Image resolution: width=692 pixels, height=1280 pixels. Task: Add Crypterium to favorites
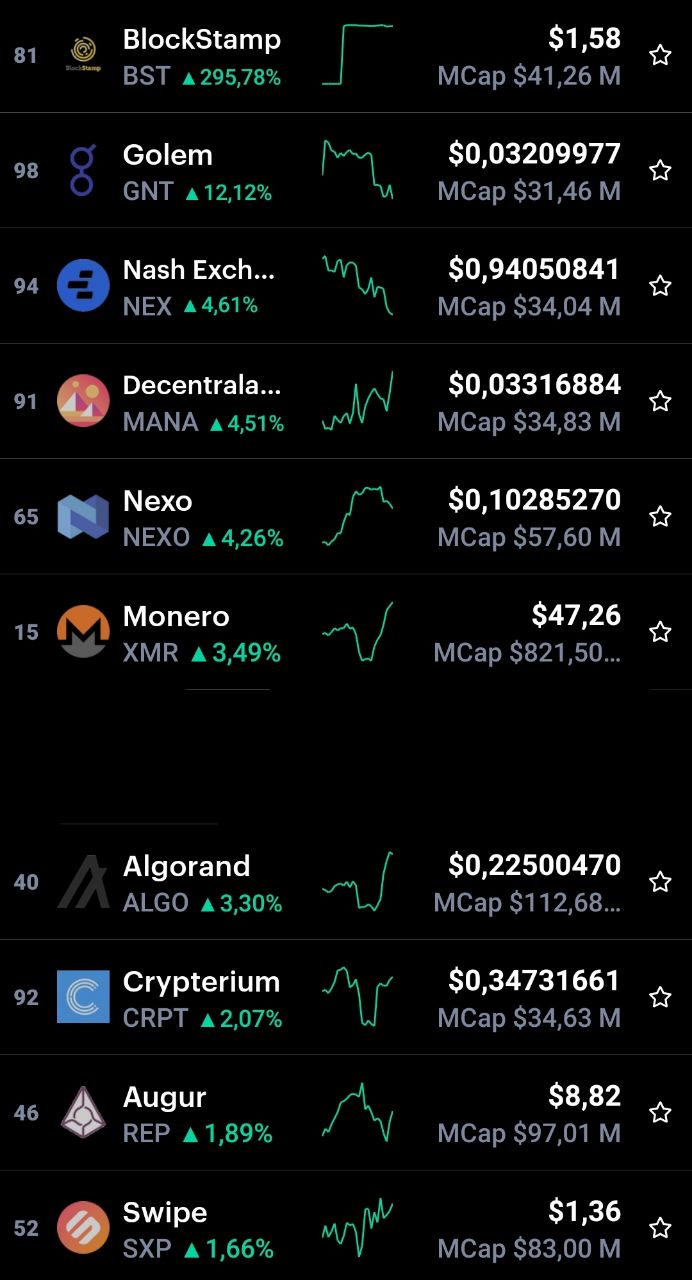click(660, 997)
